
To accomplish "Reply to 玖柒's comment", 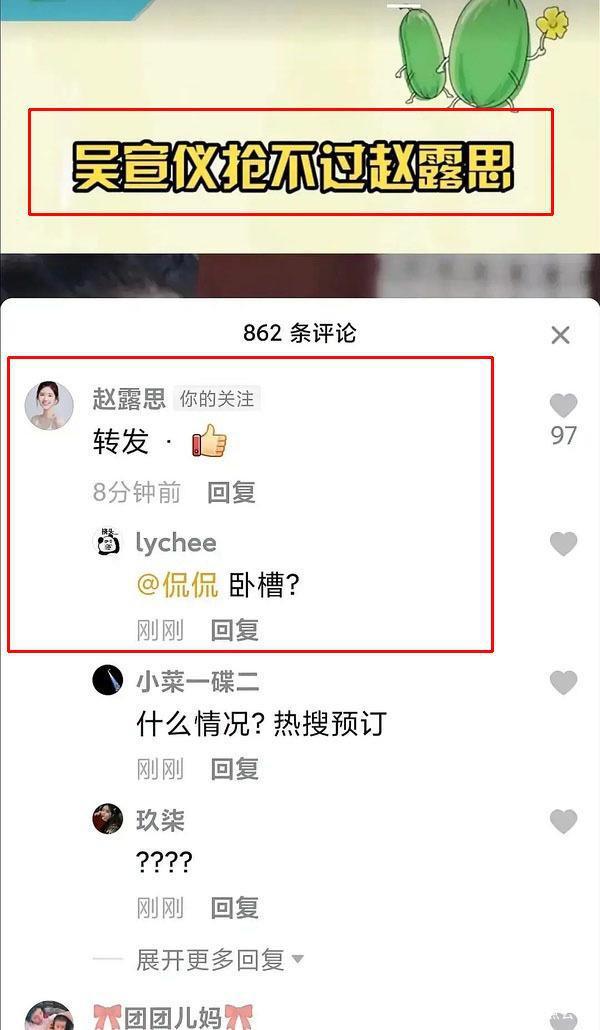I will 235,908.
